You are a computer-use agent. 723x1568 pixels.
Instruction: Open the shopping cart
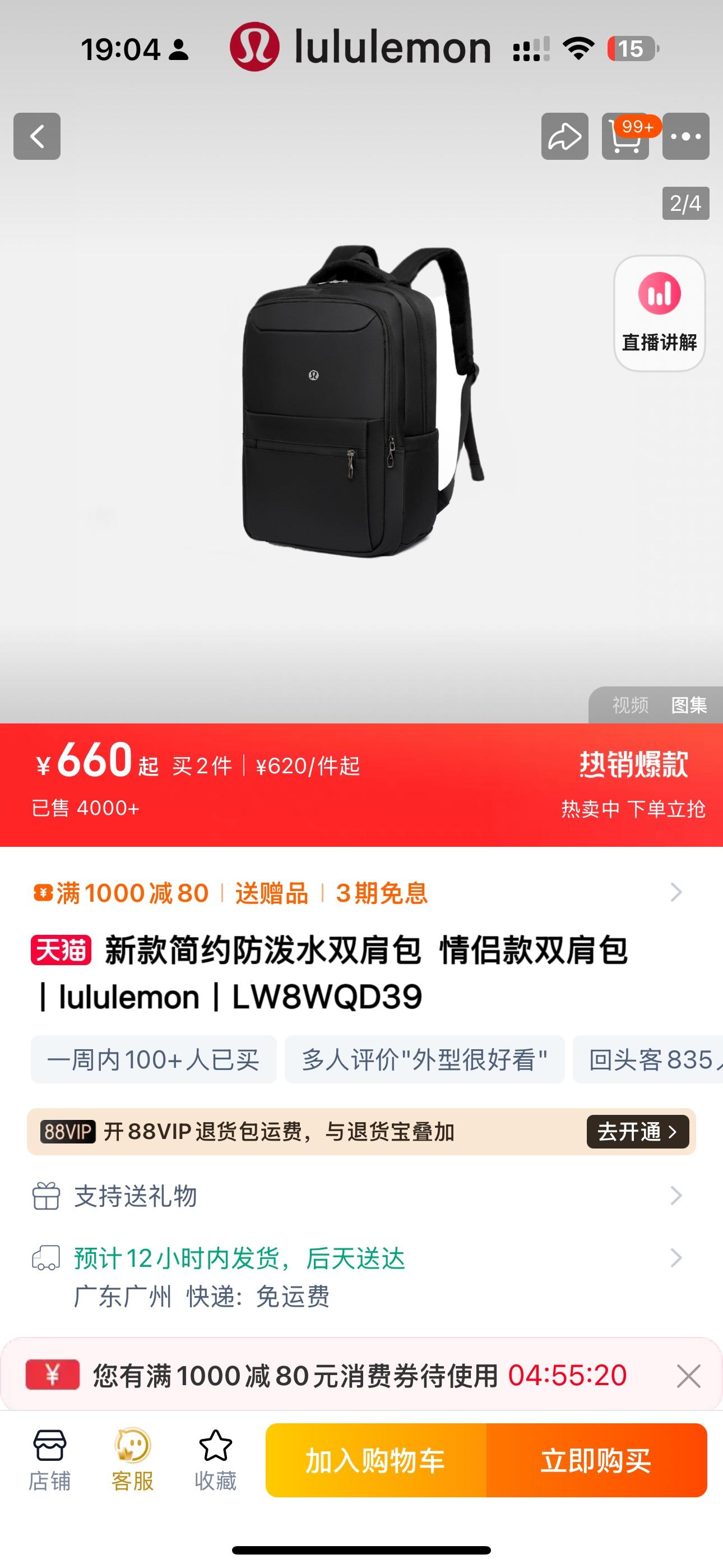coord(625,136)
